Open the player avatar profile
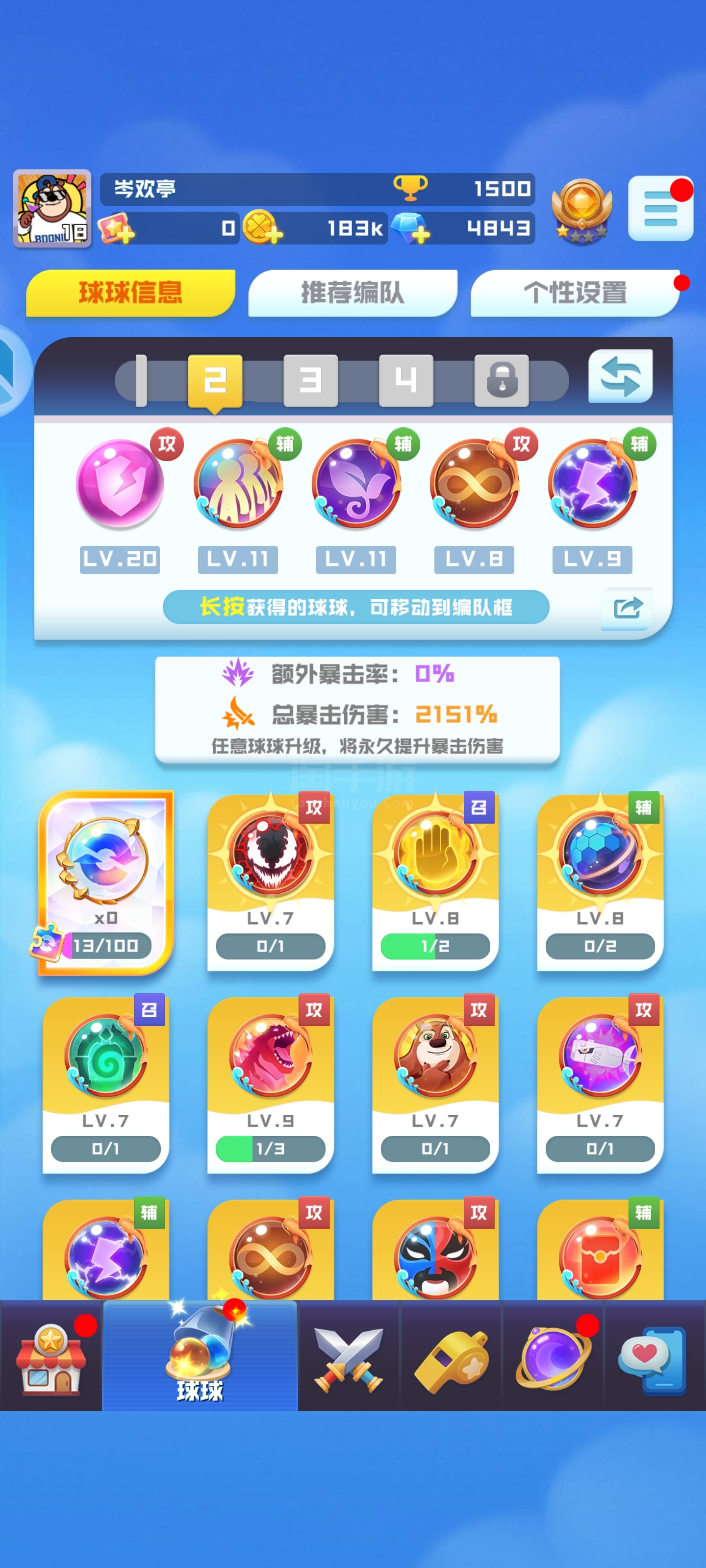Viewport: 706px width, 1568px height. pos(52,208)
